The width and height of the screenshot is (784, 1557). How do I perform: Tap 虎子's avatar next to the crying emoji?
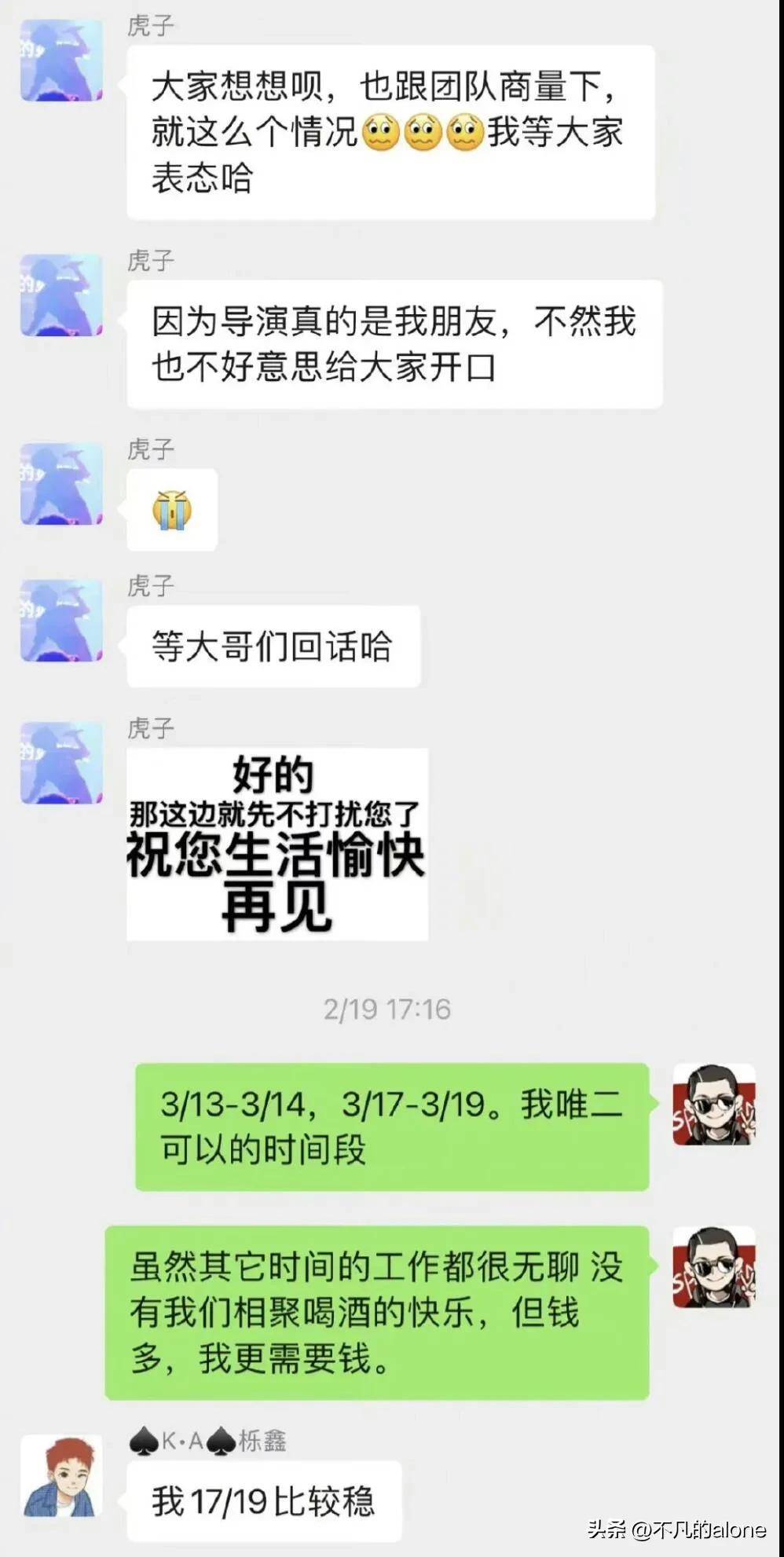tap(61, 484)
